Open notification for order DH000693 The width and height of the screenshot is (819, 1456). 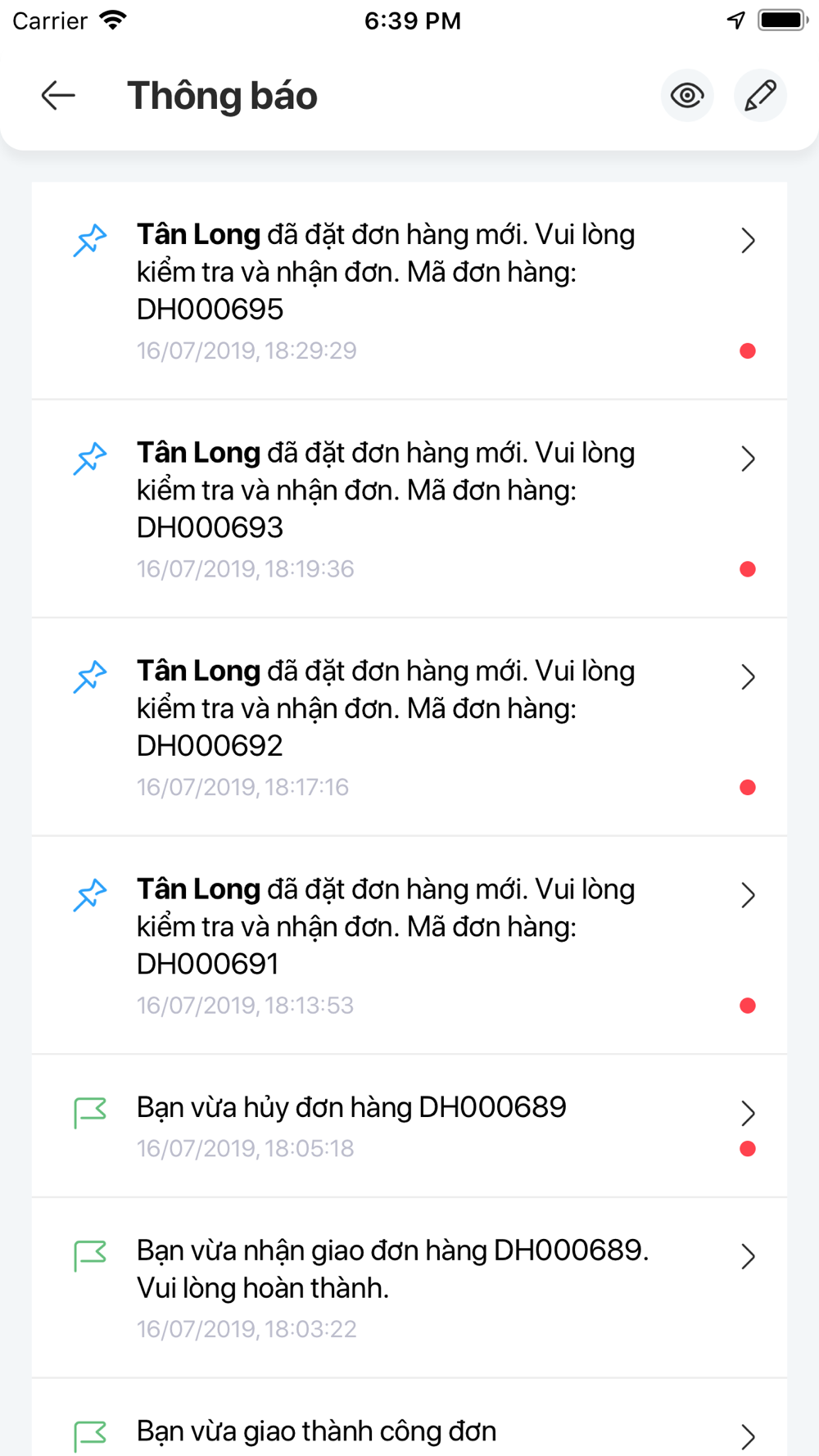pyautogui.click(x=409, y=509)
